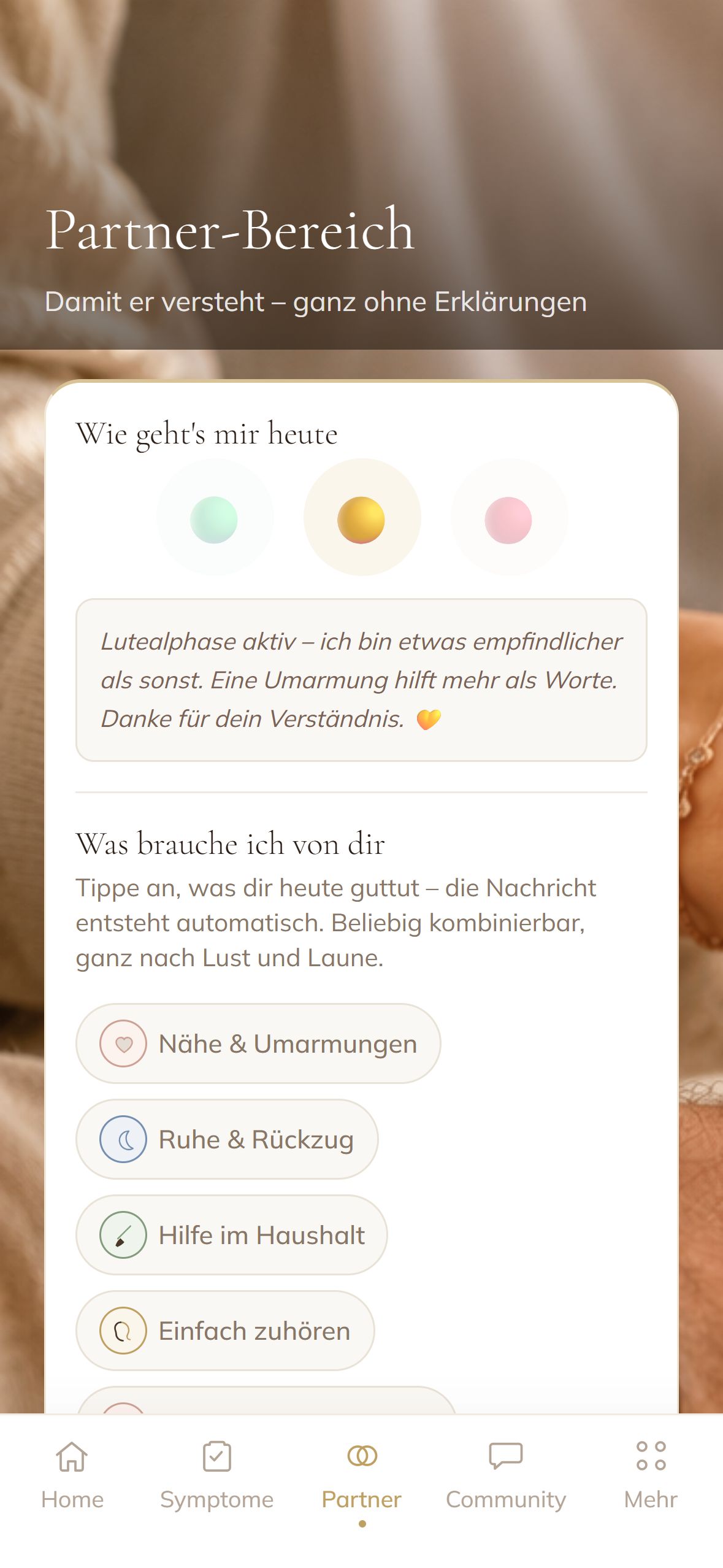Select the Hilfe im Haushalt chip

(232, 1235)
